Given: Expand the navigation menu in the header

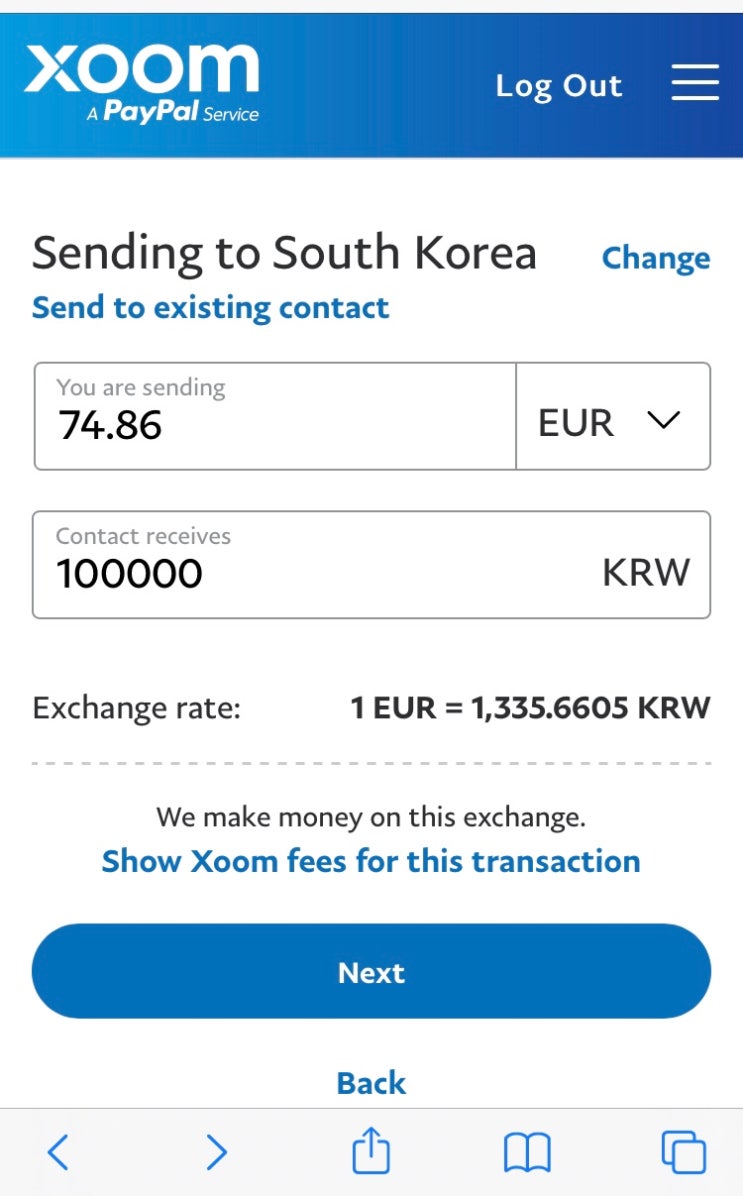Looking at the screenshot, I should click(x=695, y=85).
